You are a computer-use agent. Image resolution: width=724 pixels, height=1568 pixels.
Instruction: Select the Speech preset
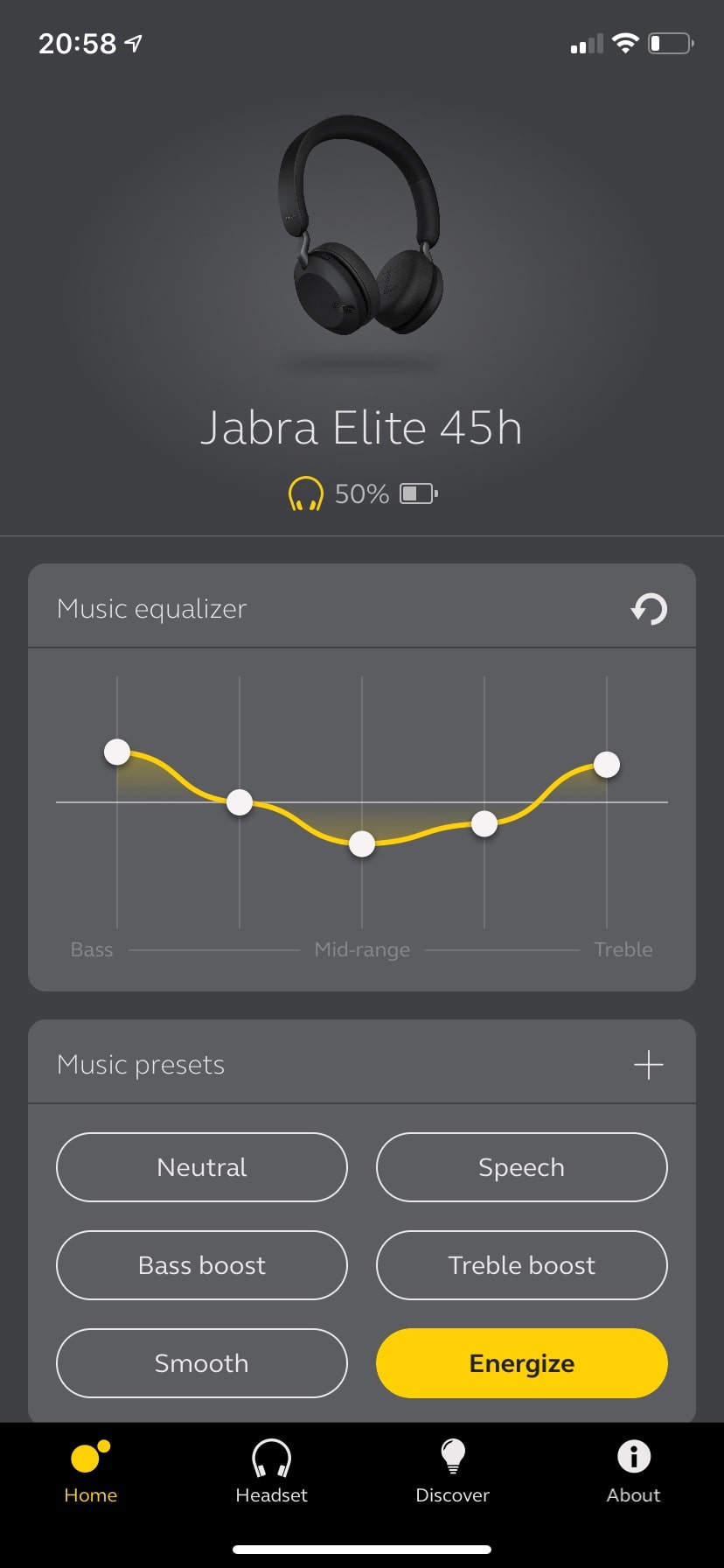pyautogui.click(x=521, y=1167)
